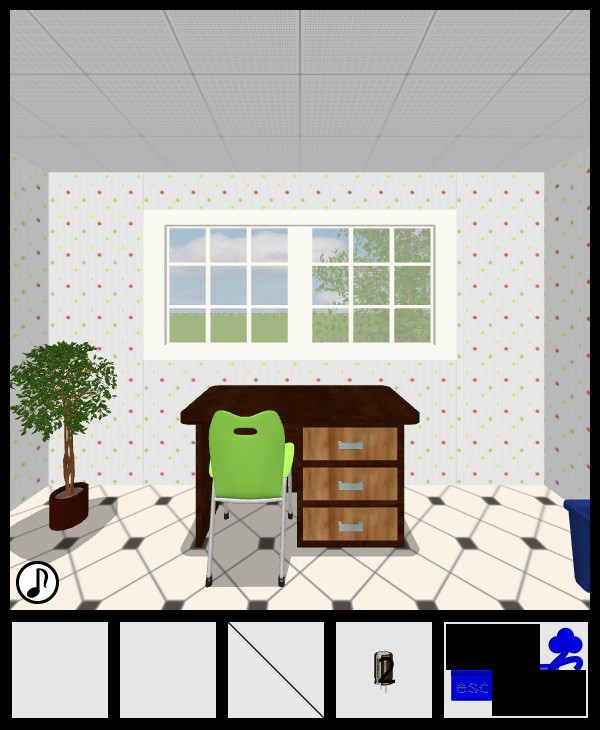Look closer at the window
600x730 pixels.
point(300,285)
